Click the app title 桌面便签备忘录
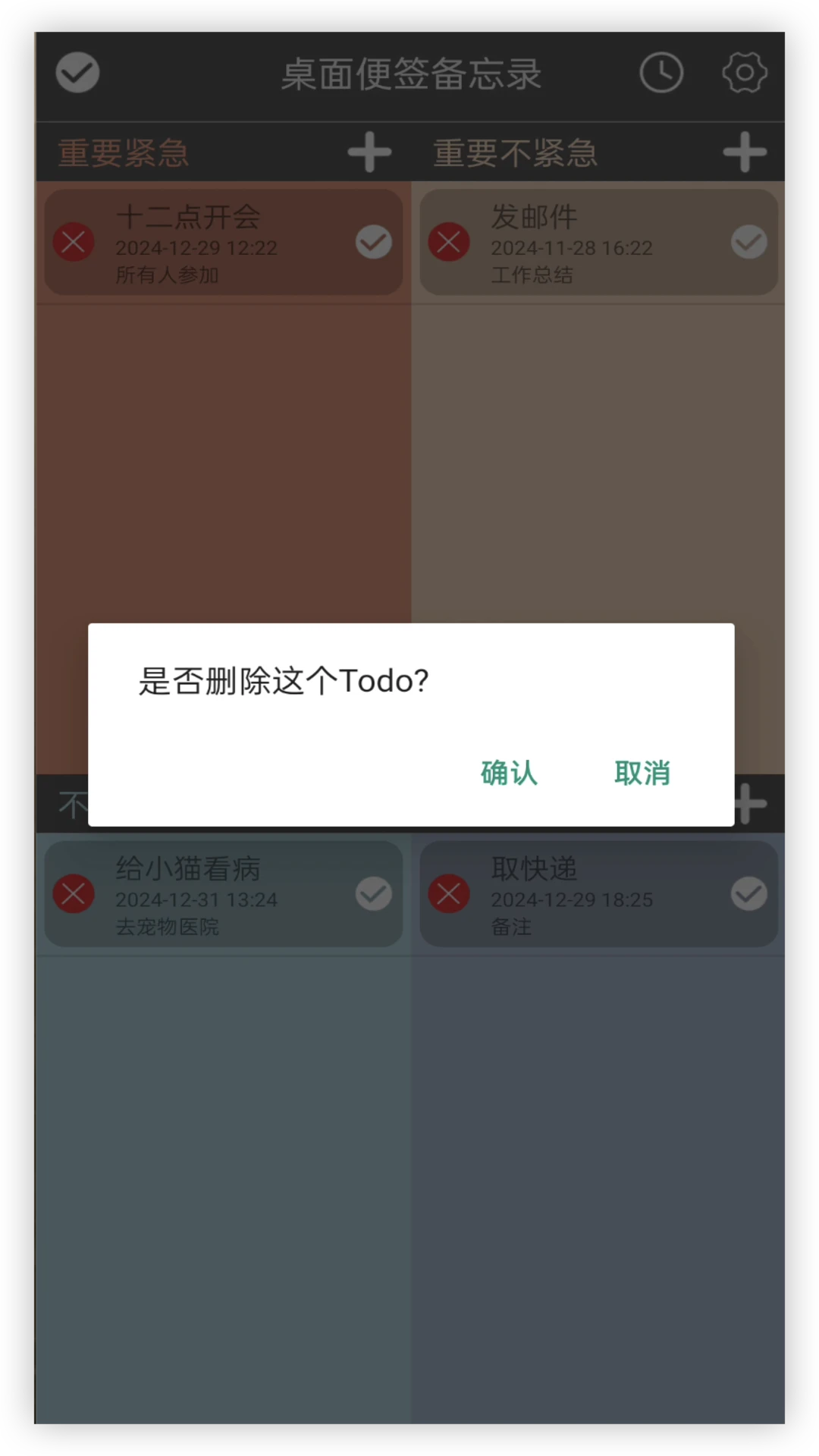The image size is (819, 1456). [x=409, y=74]
